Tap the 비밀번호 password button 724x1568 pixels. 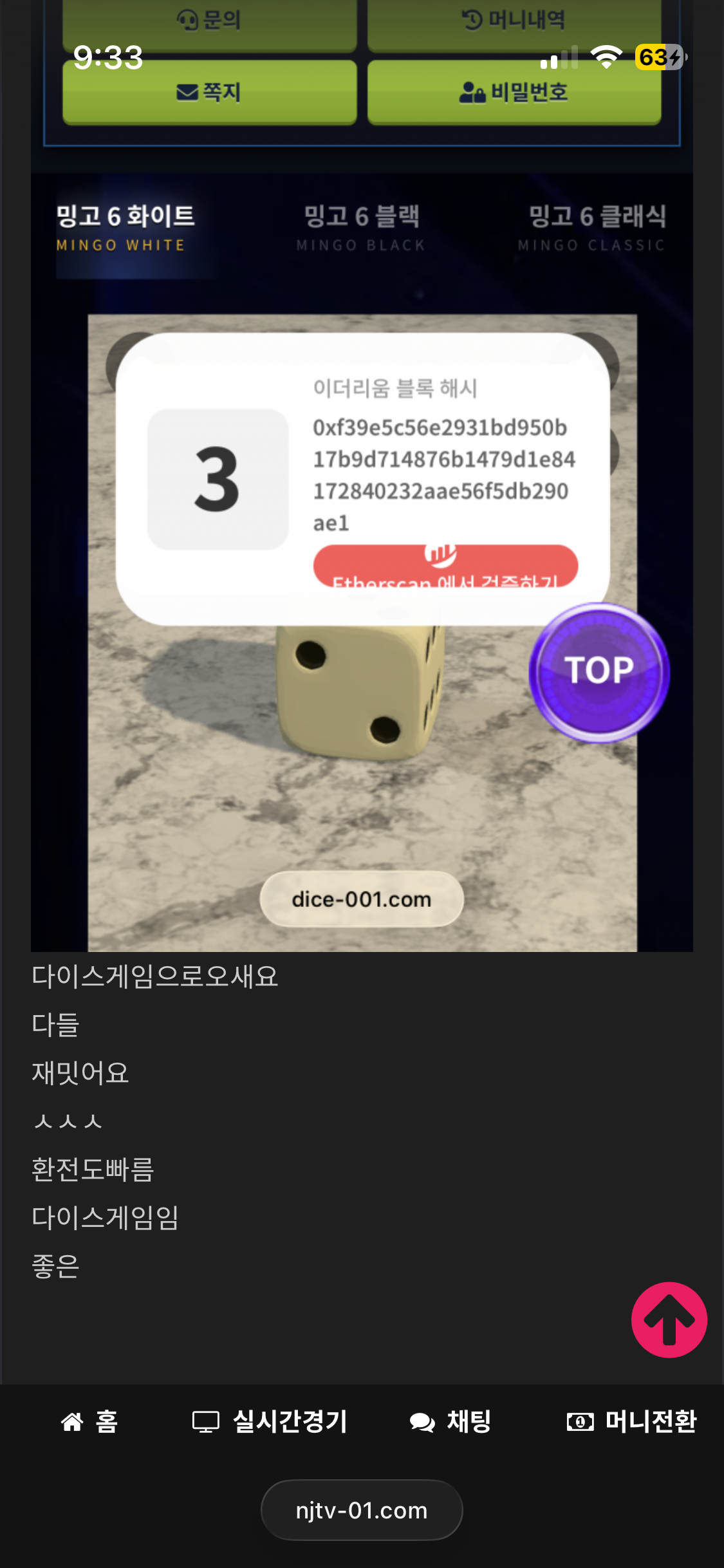(514, 92)
